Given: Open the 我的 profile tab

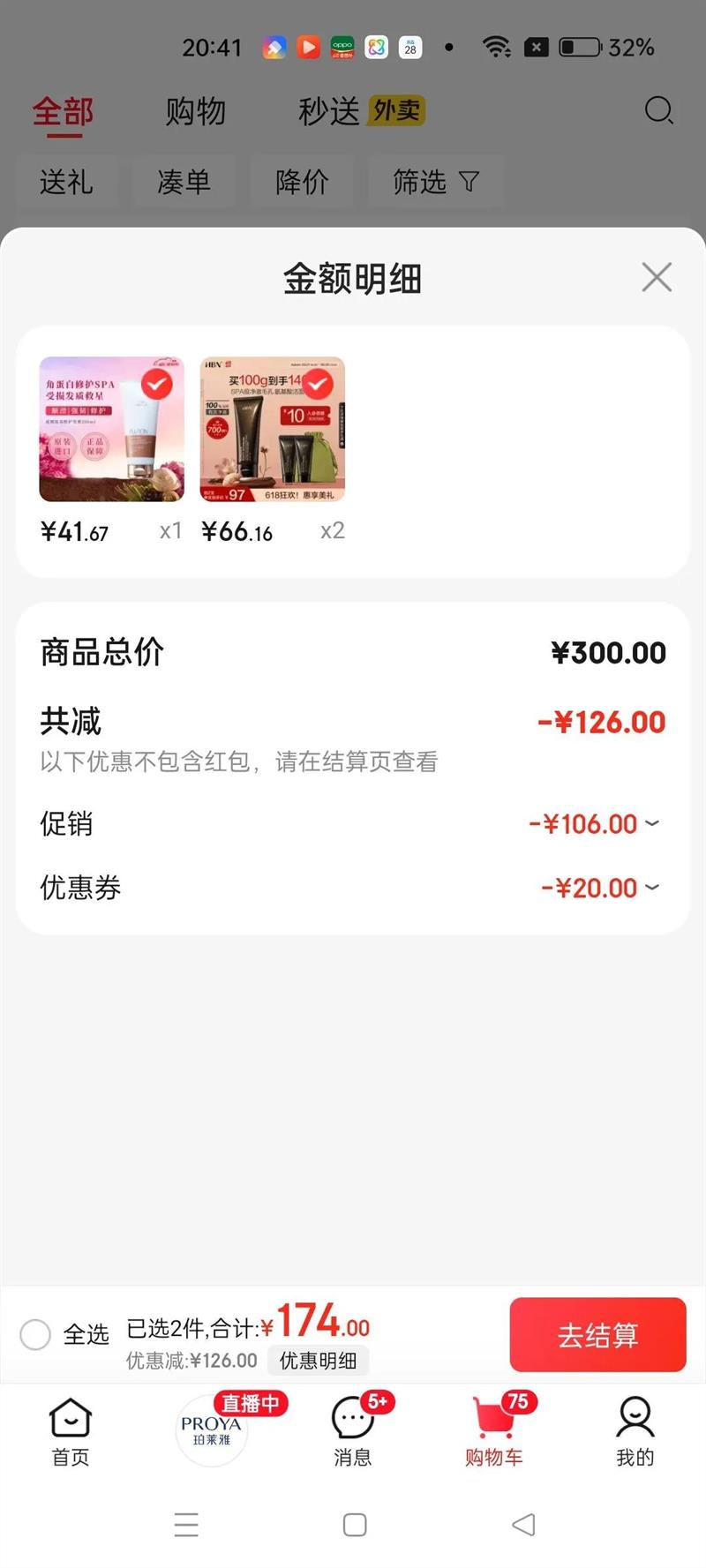Looking at the screenshot, I should (635, 1431).
